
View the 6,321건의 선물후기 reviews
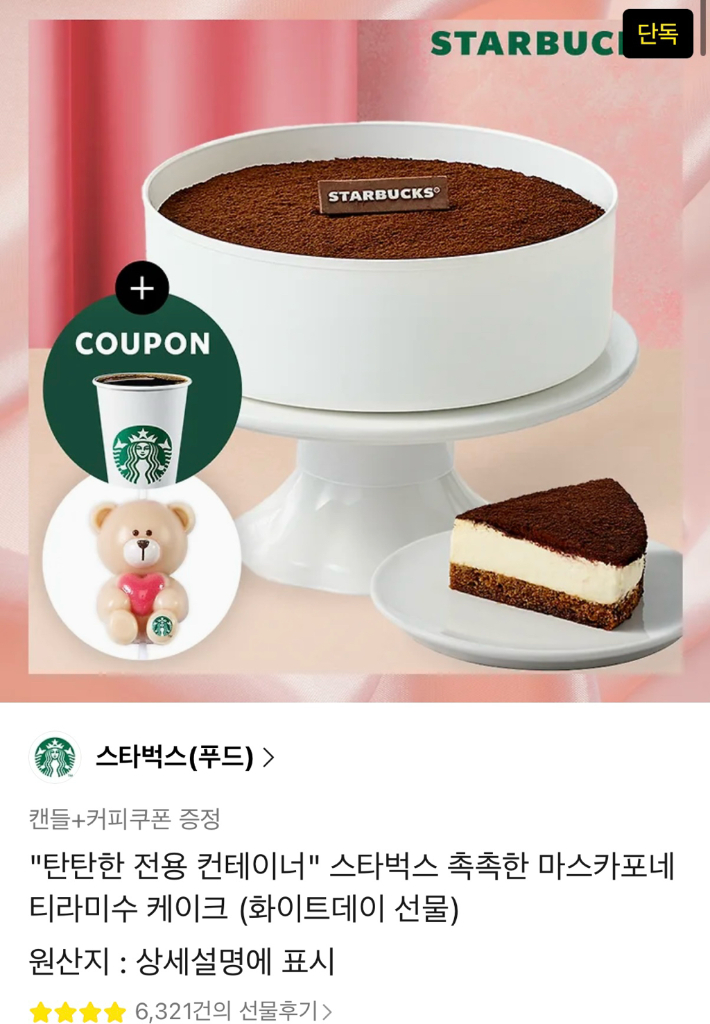233,1011
